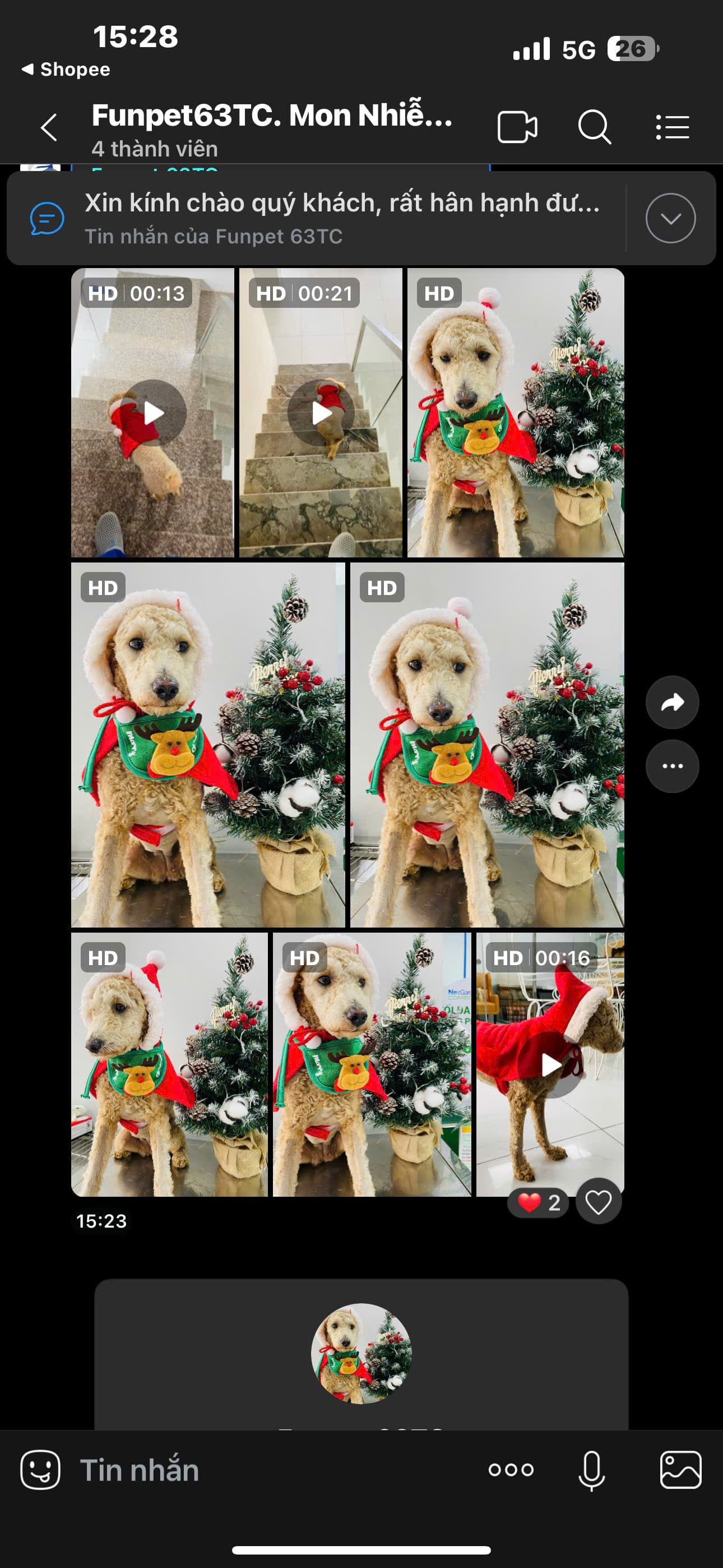Start a video call in this group
The image size is (723, 1568).
tap(517, 127)
